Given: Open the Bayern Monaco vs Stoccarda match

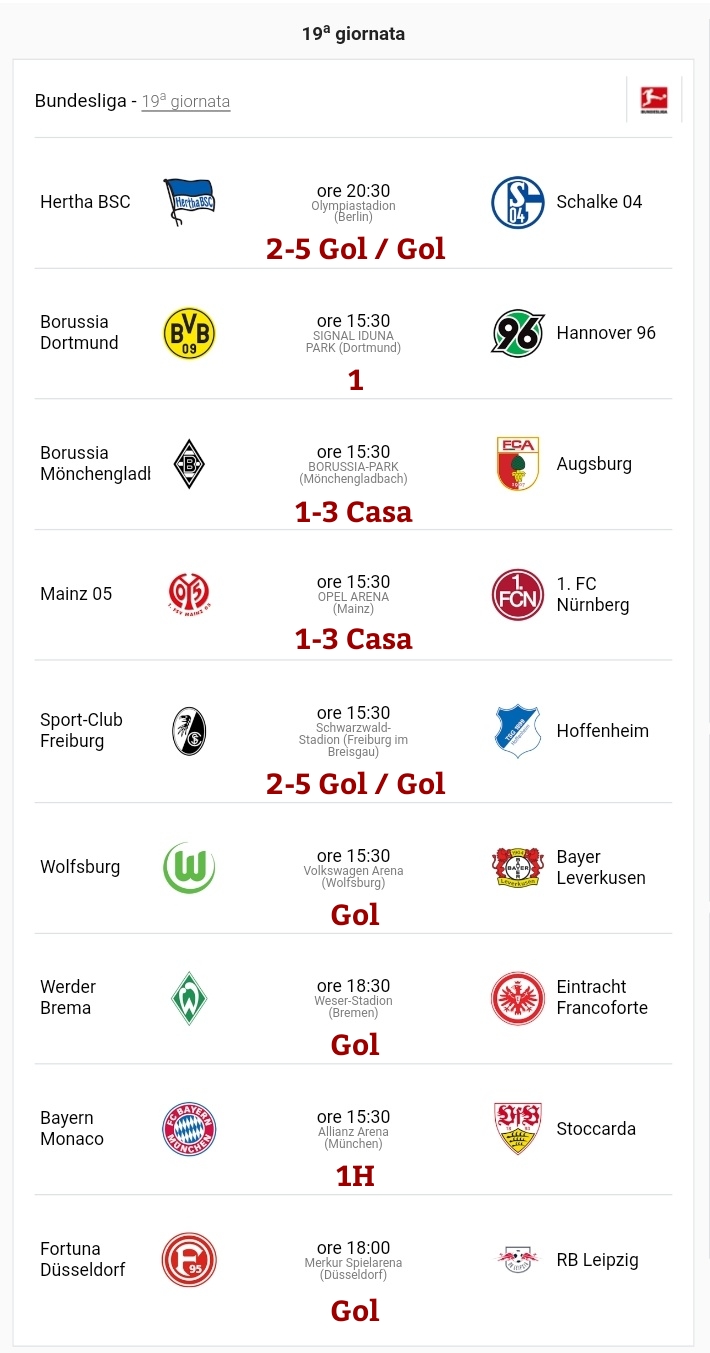Looking at the screenshot, I should pos(353,1129).
